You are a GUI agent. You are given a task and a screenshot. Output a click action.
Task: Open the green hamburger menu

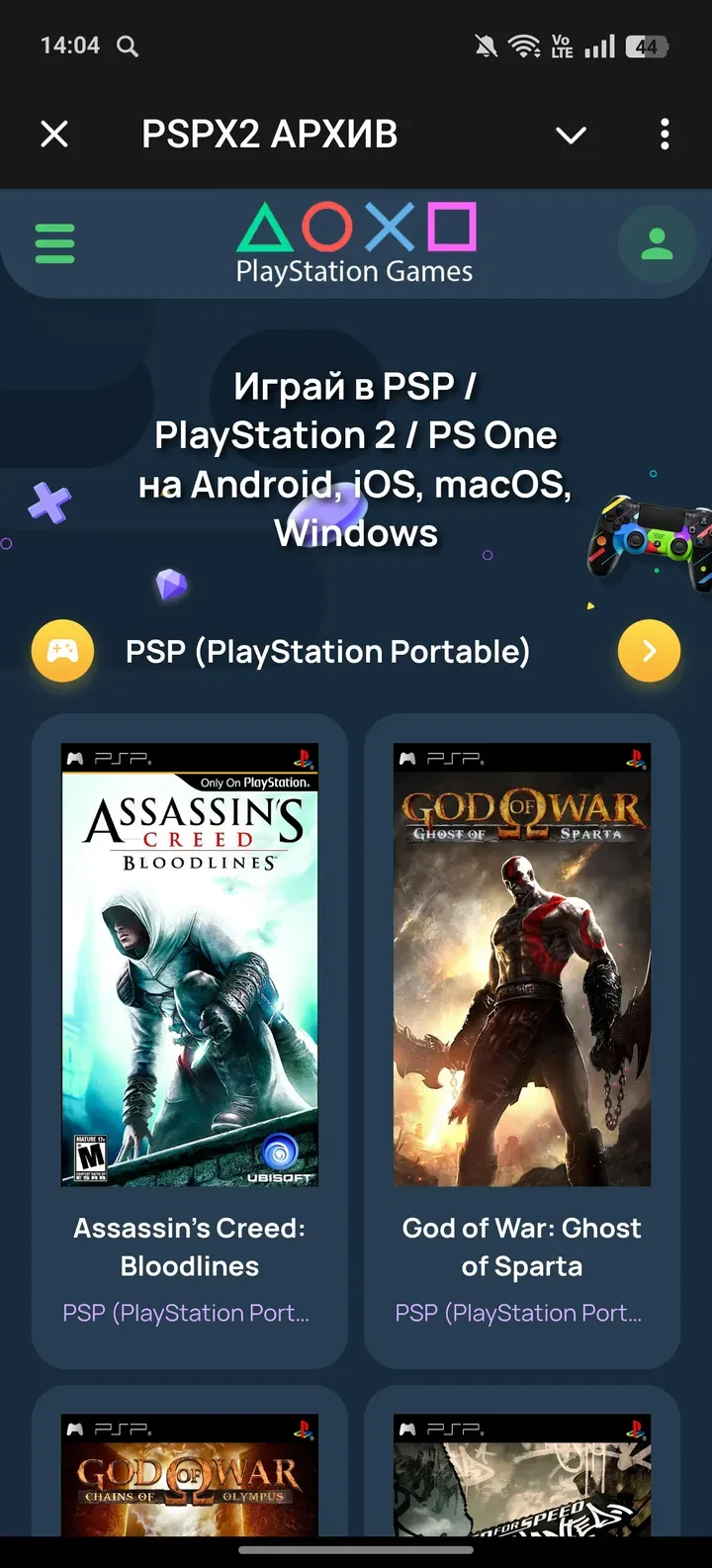(54, 243)
